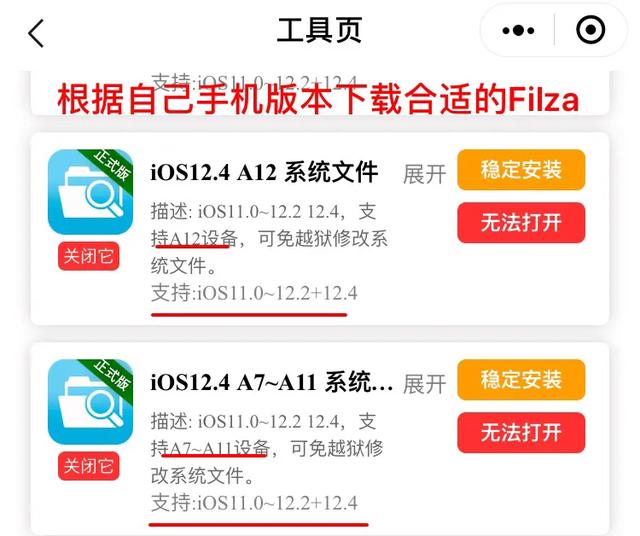Tap 关闭它 under the A12 Filza icon
640x536 pixels.
[89, 256]
